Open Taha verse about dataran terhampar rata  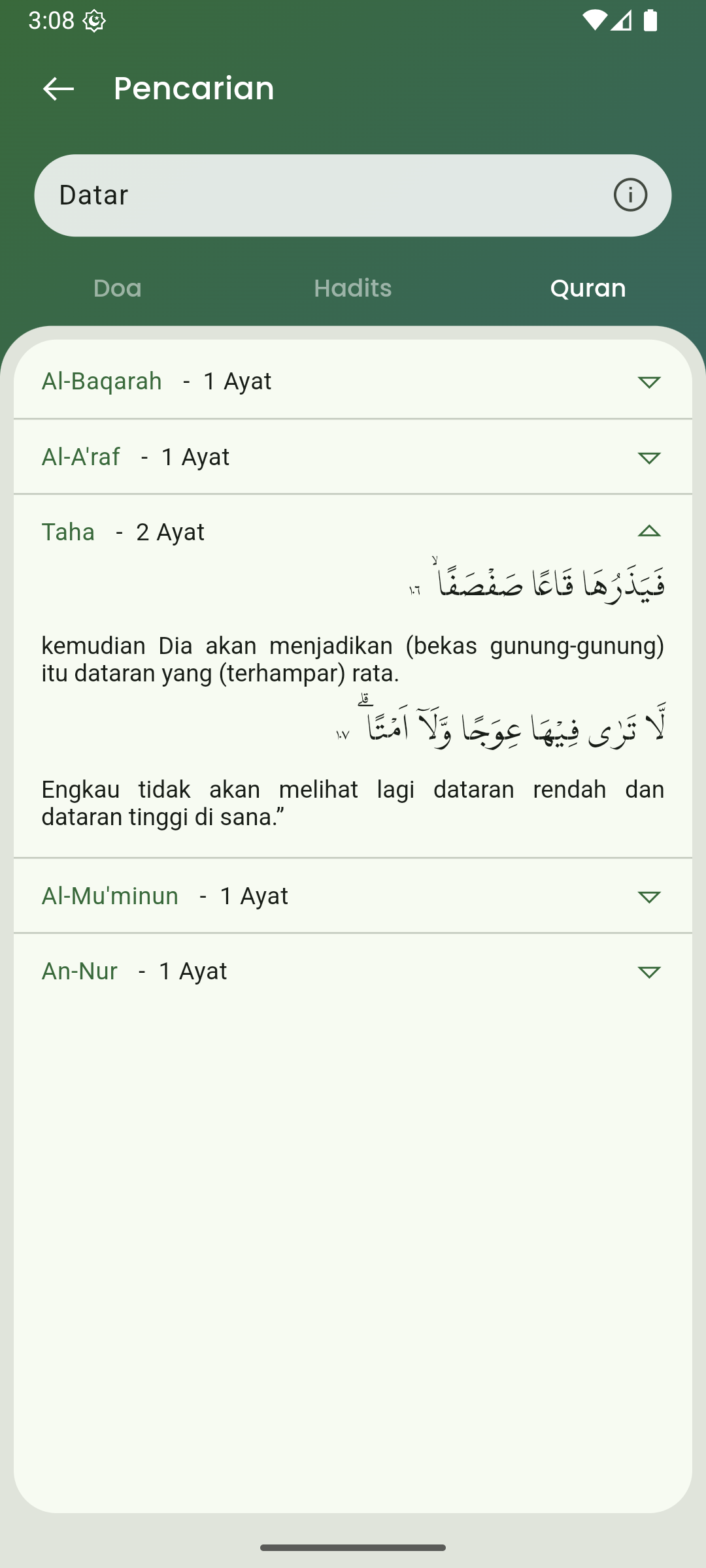[353, 659]
